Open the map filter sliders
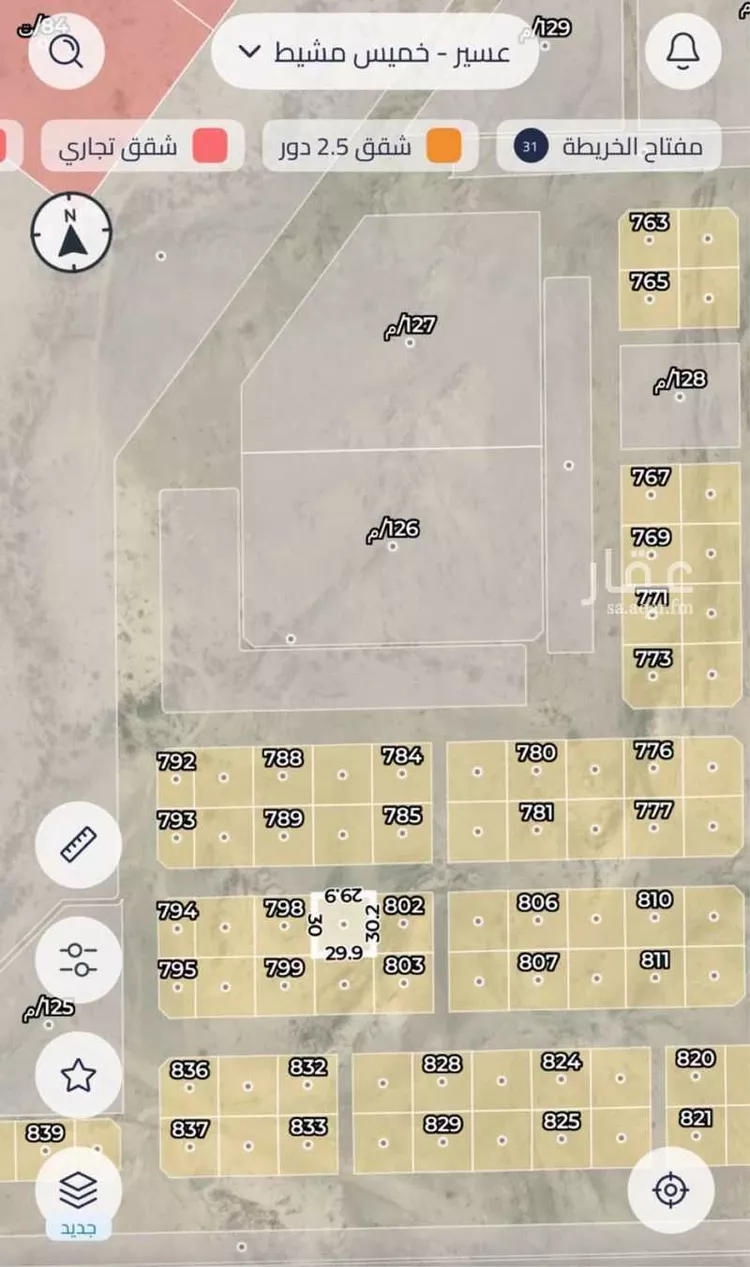This screenshot has height=1267, width=750. (x=78, y=960)
